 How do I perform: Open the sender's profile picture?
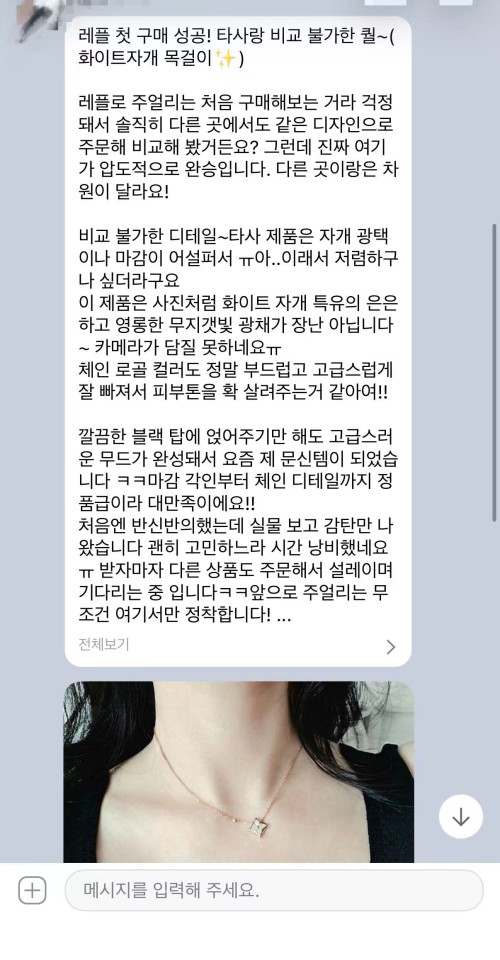click(40, 17)
